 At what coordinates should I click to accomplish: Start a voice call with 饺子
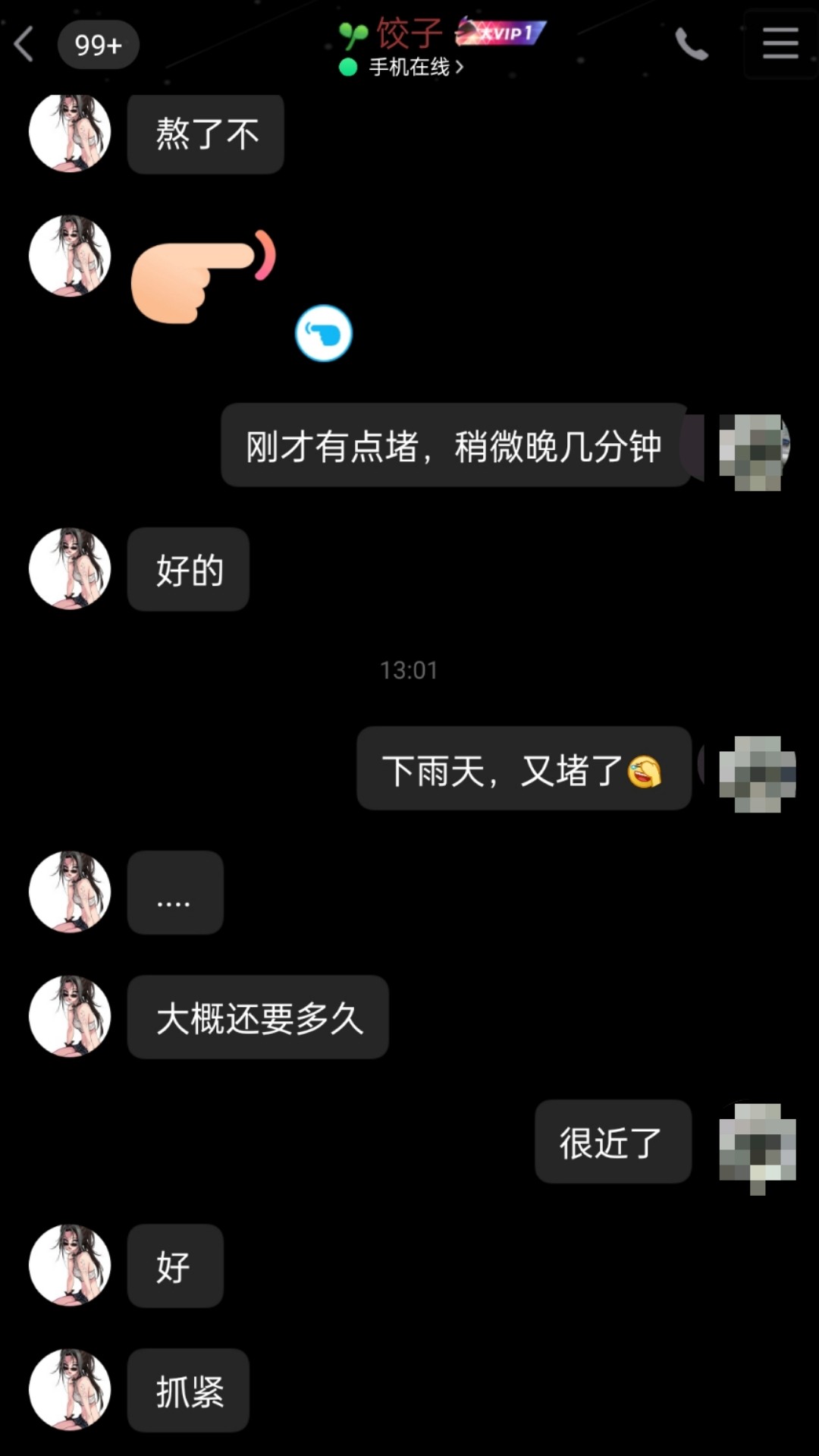[x=691, y=44]
